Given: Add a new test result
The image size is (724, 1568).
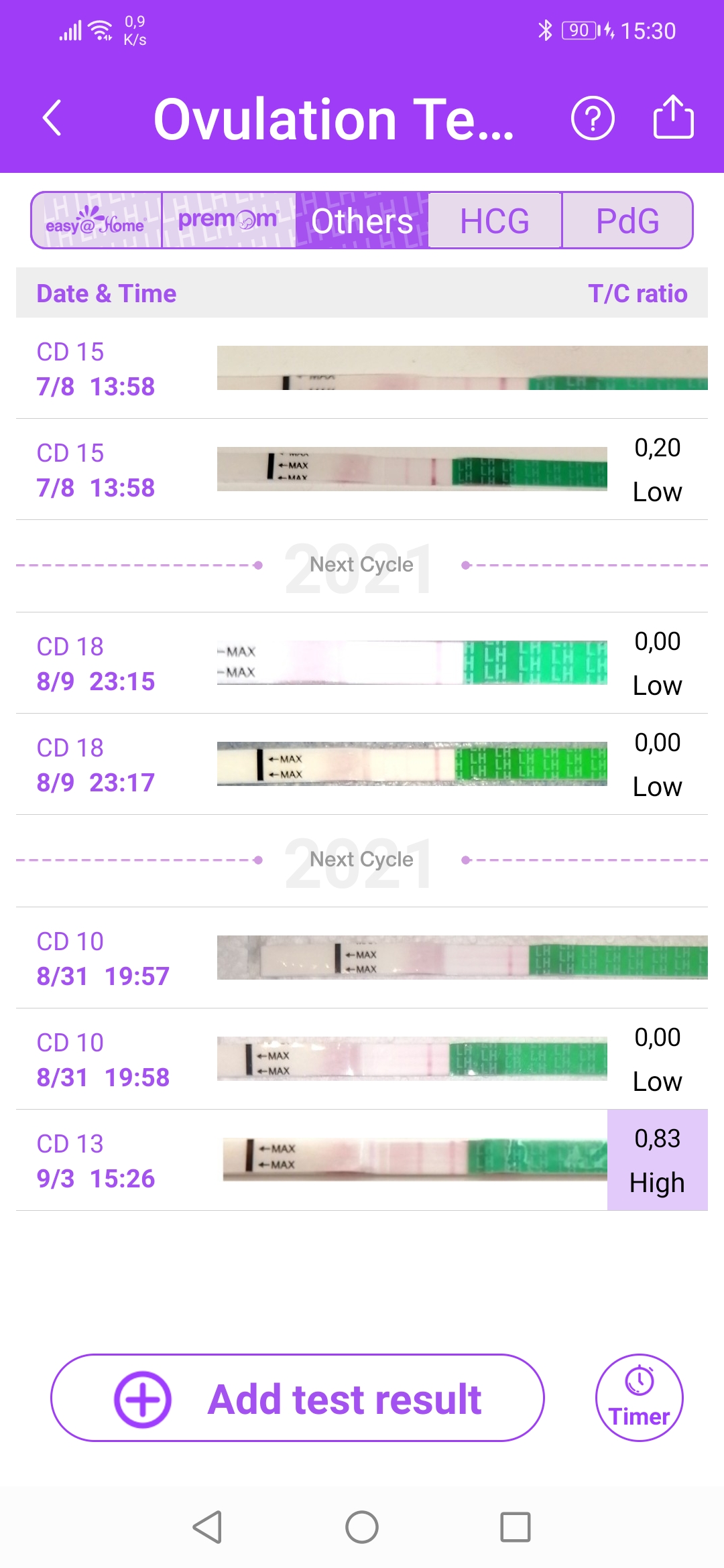Looking at the screenshot, I should tap(298, 1398).
